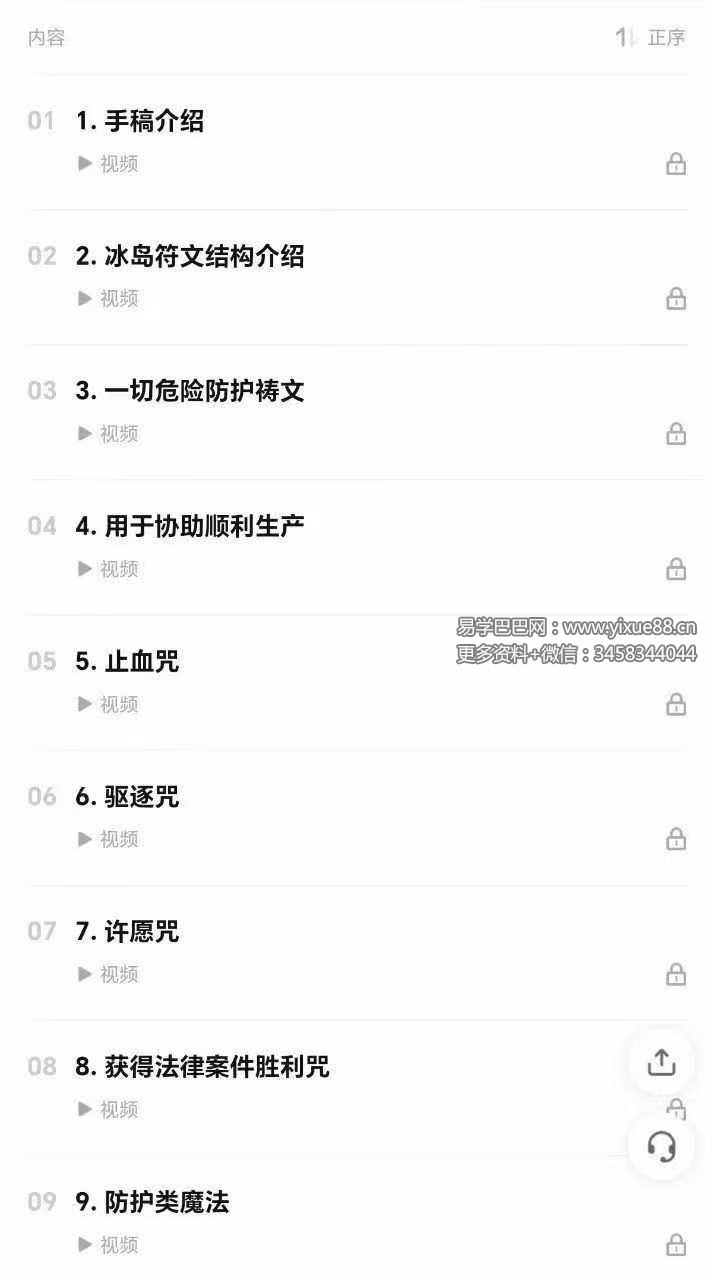This screenshot has width=712, height=1280.
Task: Open lesson 2. 冰岛符文结构介绍
Action: tap(190, 257)
